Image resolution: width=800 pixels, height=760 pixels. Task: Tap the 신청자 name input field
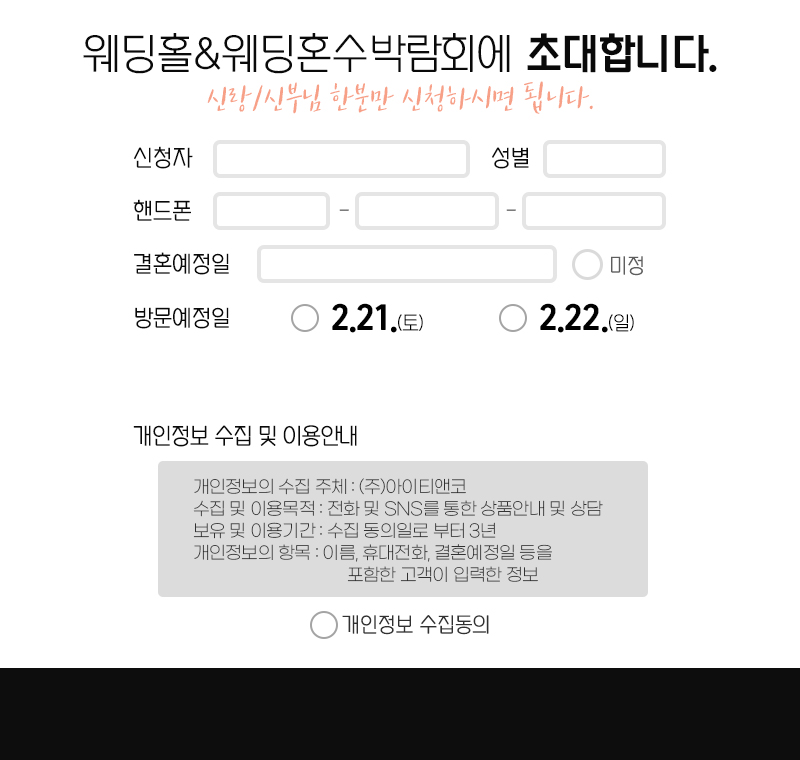[x=341, y=159]
